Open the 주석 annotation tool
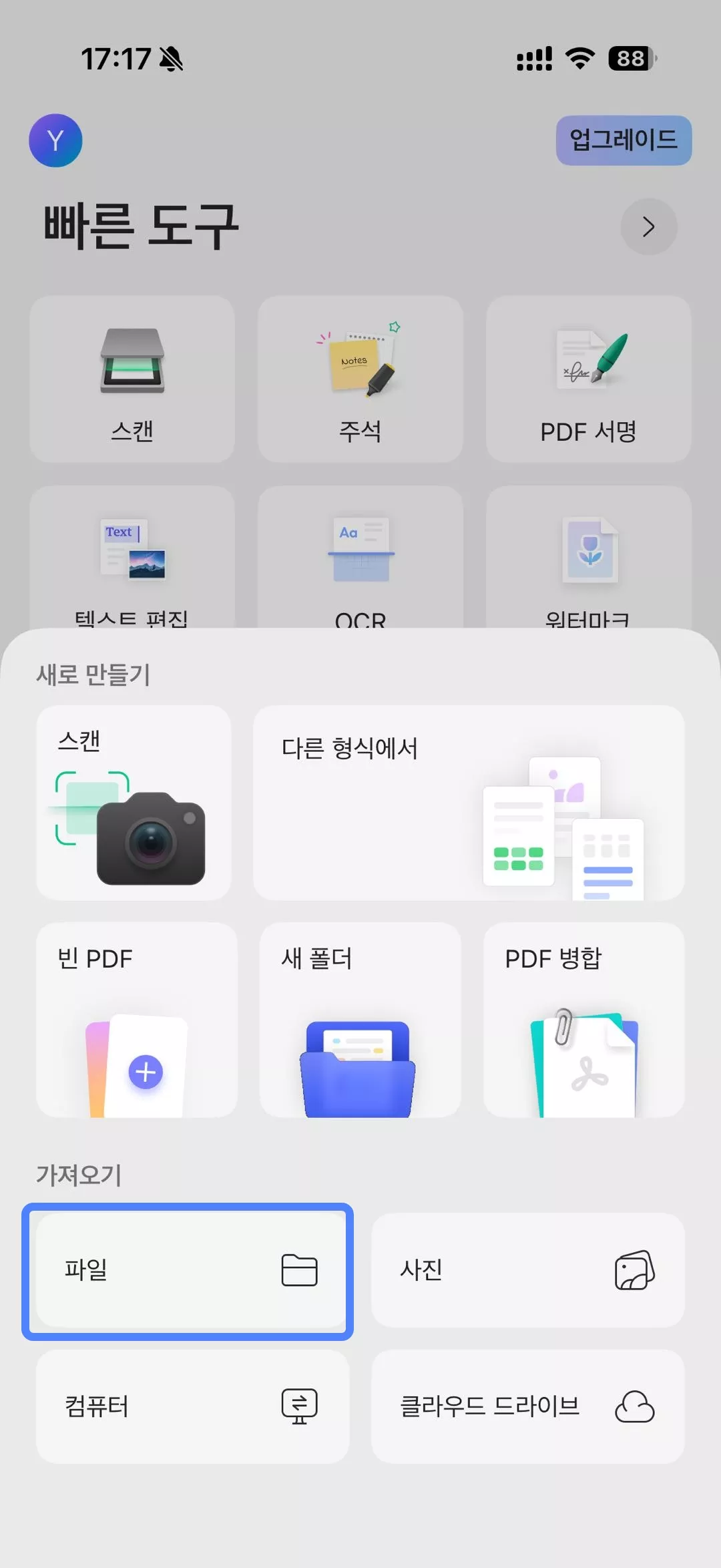 (360, 379)
